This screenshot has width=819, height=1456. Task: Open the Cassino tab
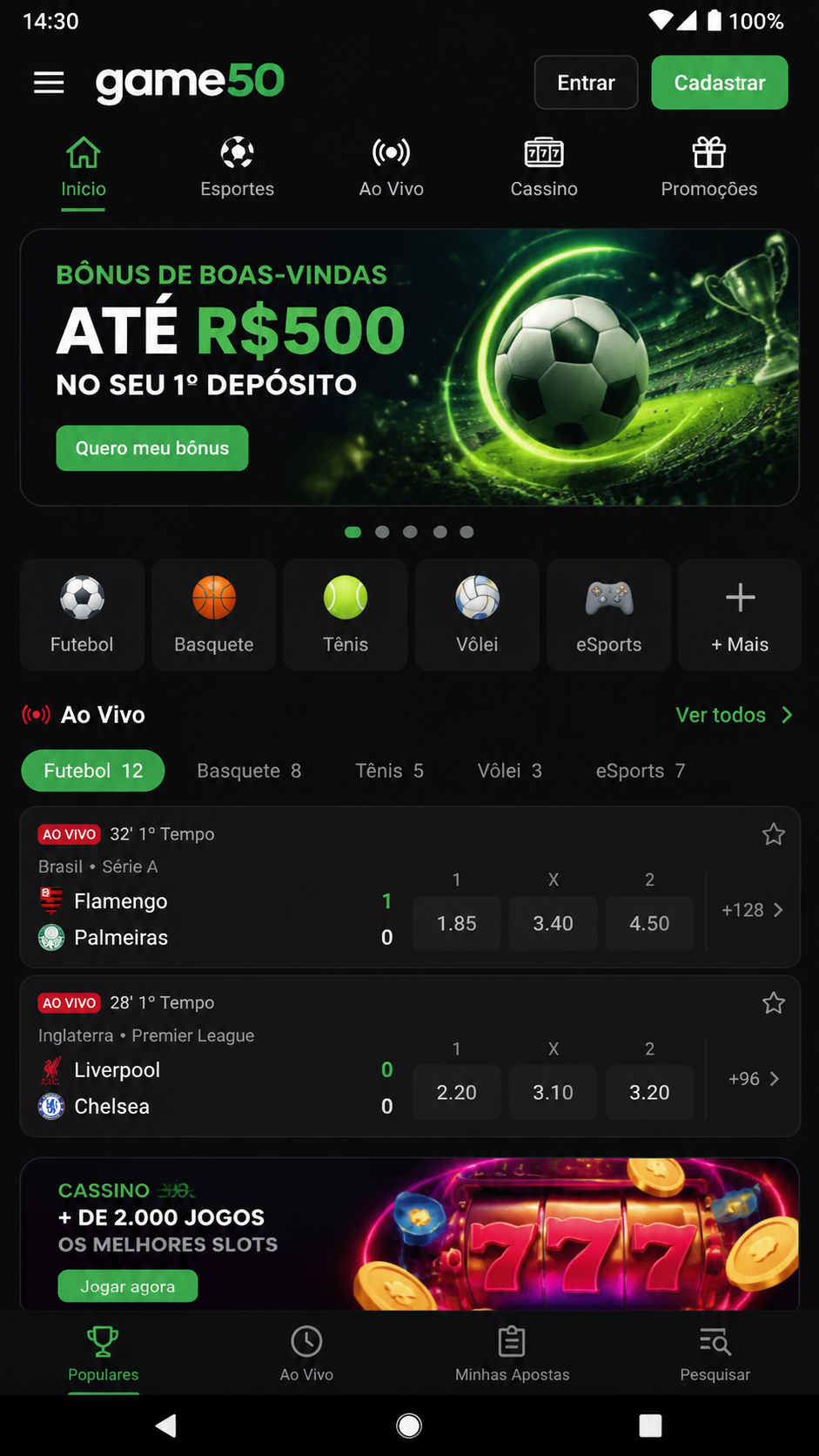tap(544, 168)
